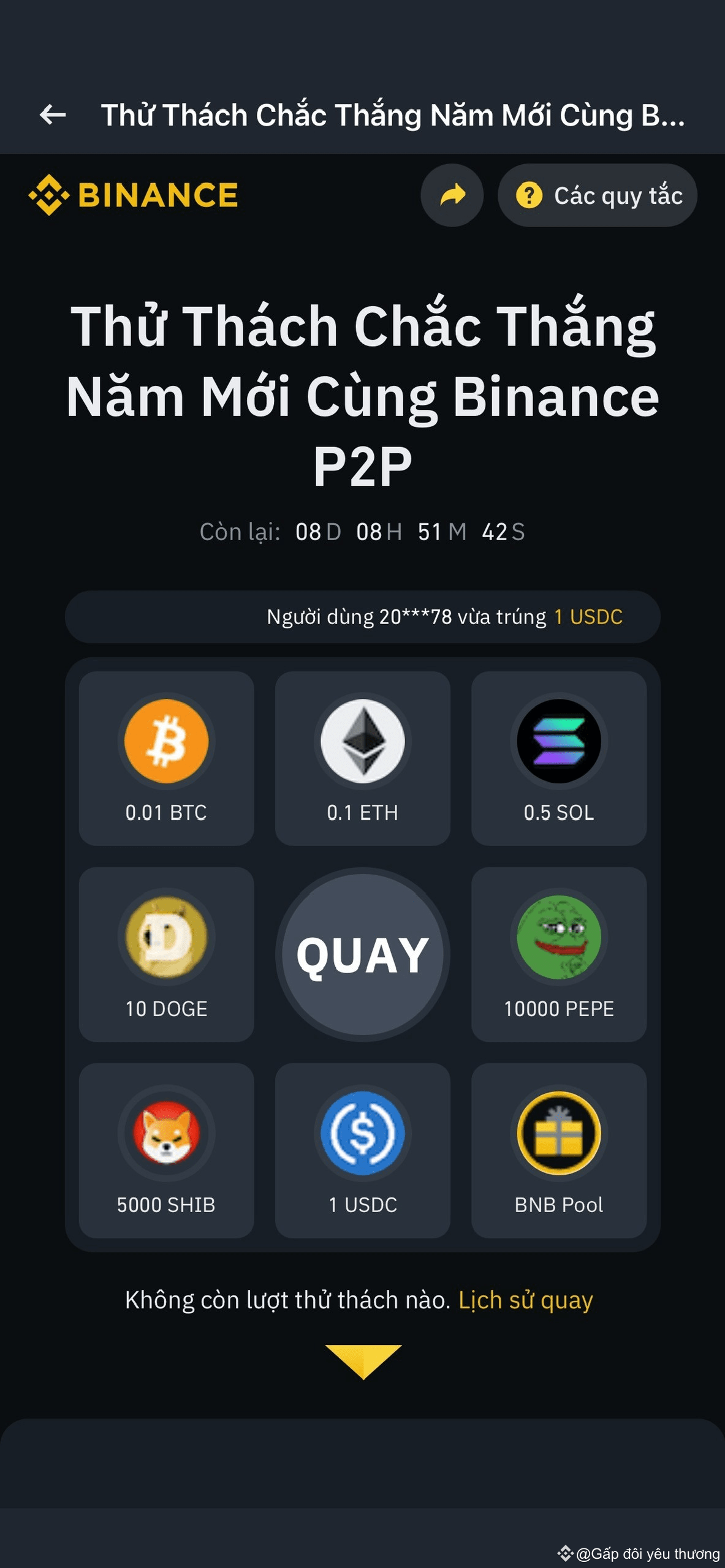Go back using the top arrow
Image resolution: width=725 pixels, height=1568 pixels.
coord(53,115)
